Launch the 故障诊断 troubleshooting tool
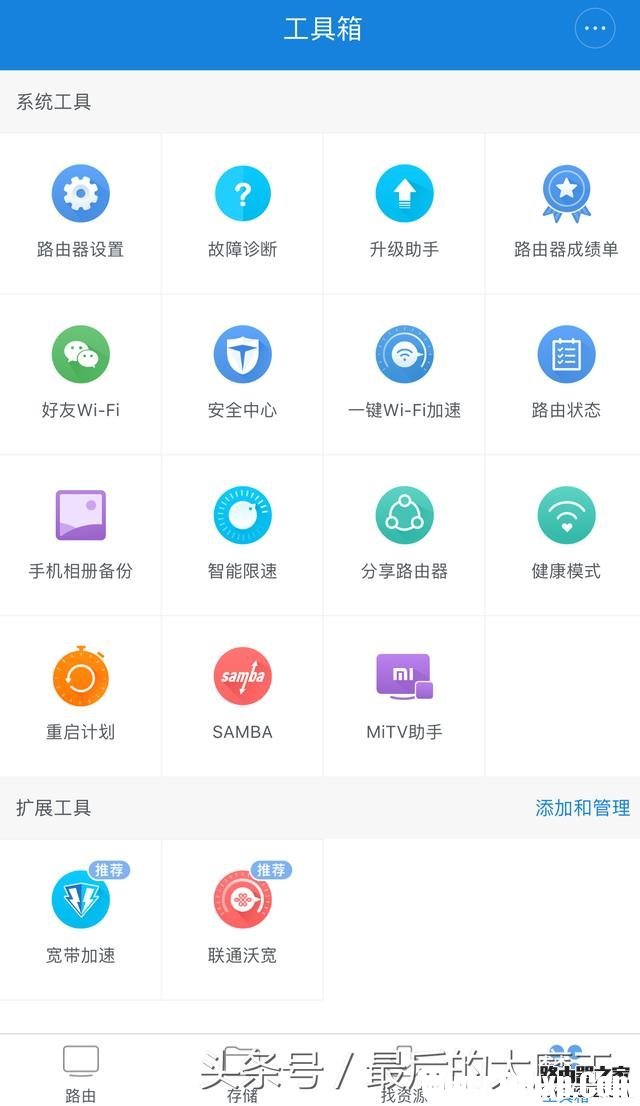The image size is (640, 1106). (243, 213)
